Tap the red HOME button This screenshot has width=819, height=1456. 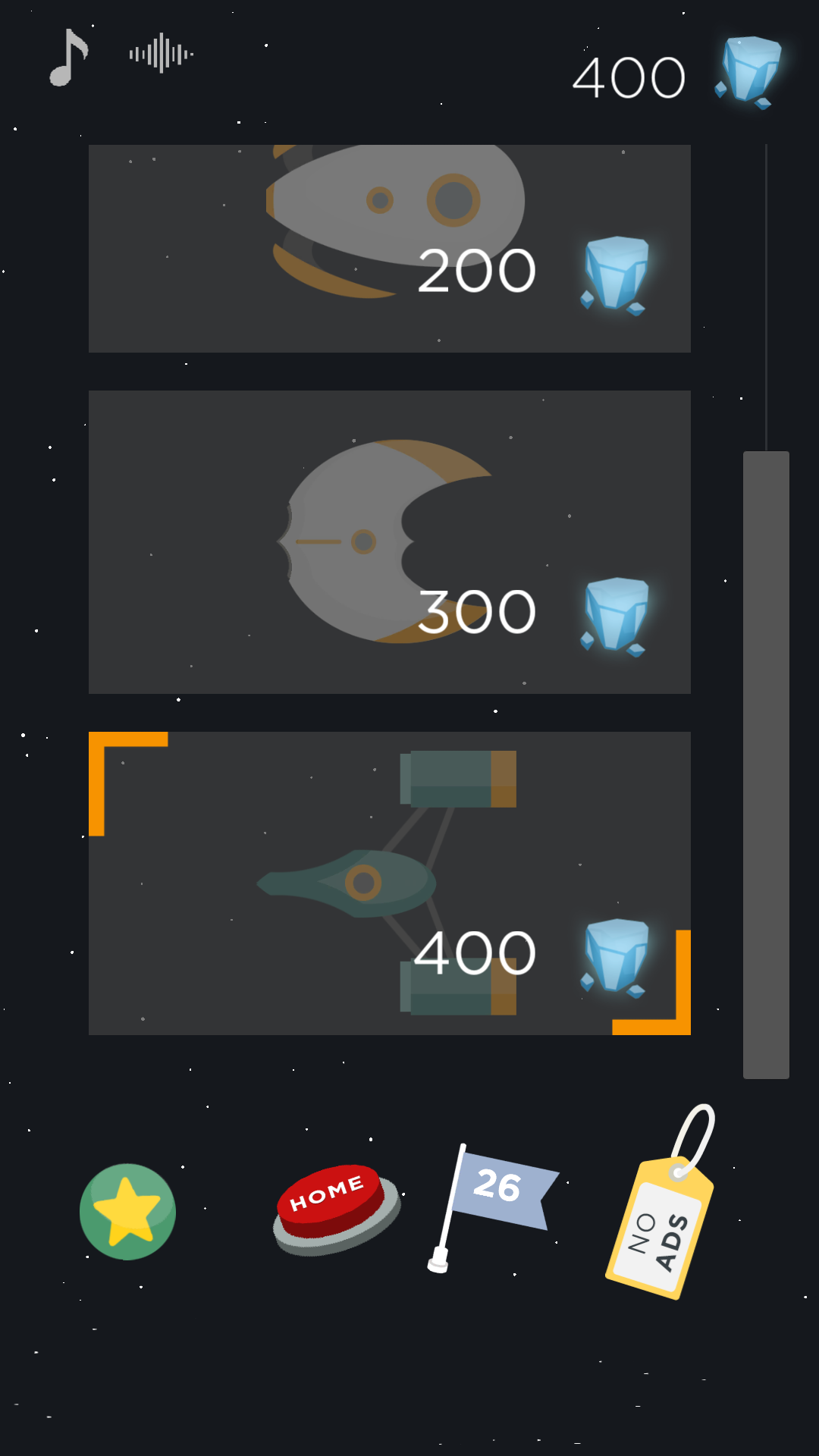click(x=334, y=1207)
